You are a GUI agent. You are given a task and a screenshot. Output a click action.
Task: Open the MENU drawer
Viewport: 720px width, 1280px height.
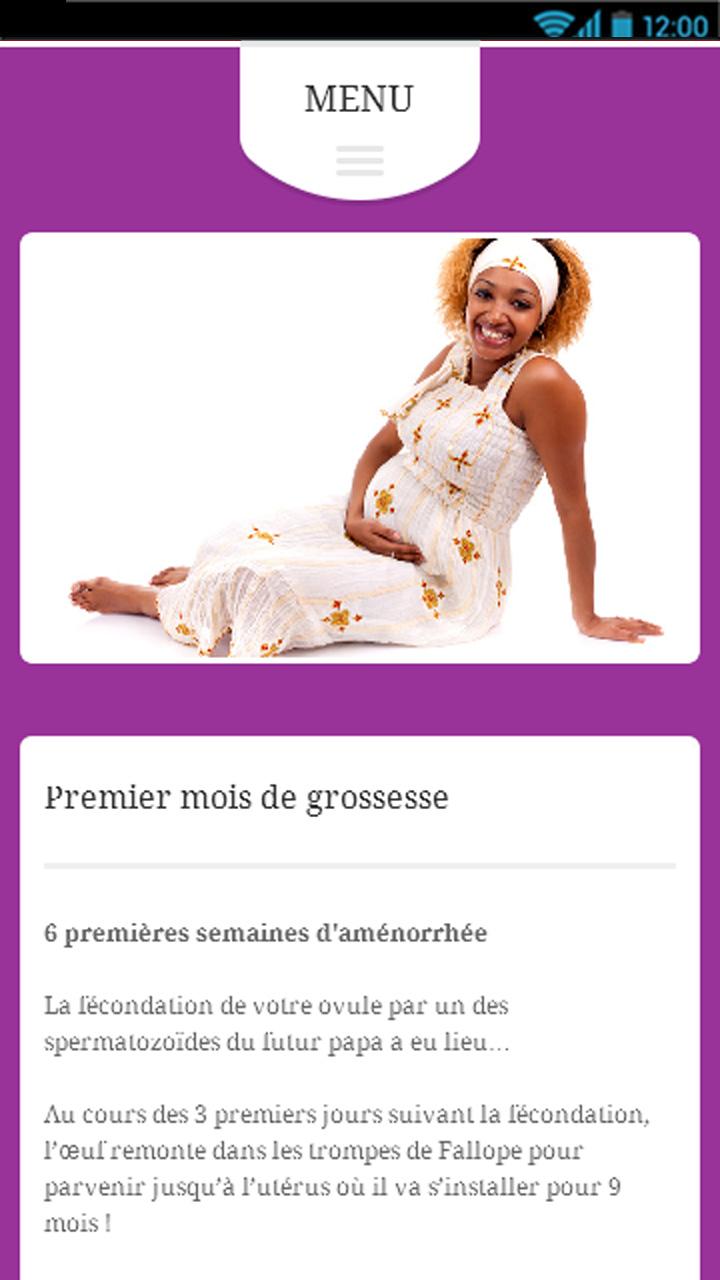click(359, 122)
